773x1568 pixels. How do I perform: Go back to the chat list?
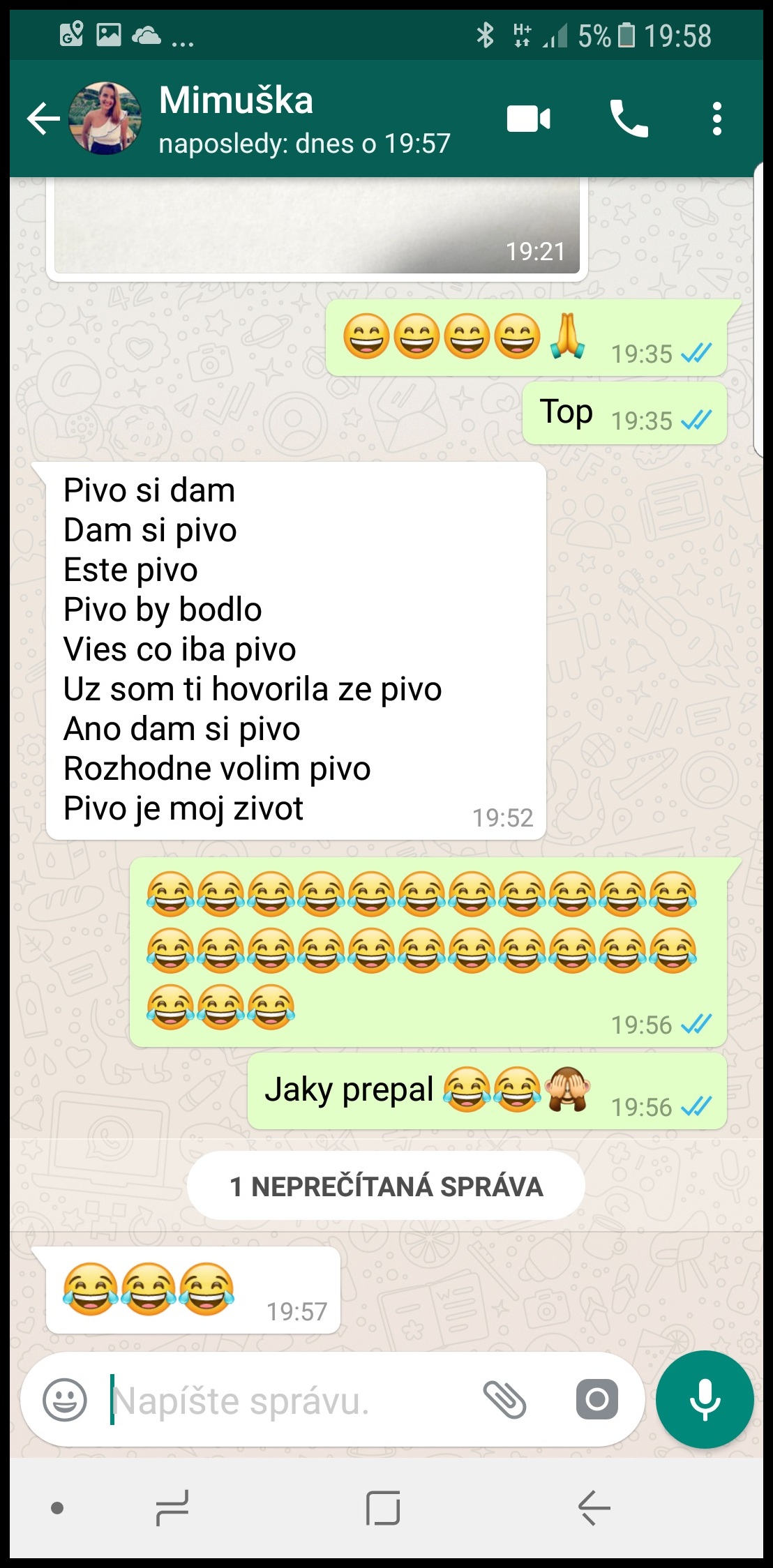click(x=43, y=119)
